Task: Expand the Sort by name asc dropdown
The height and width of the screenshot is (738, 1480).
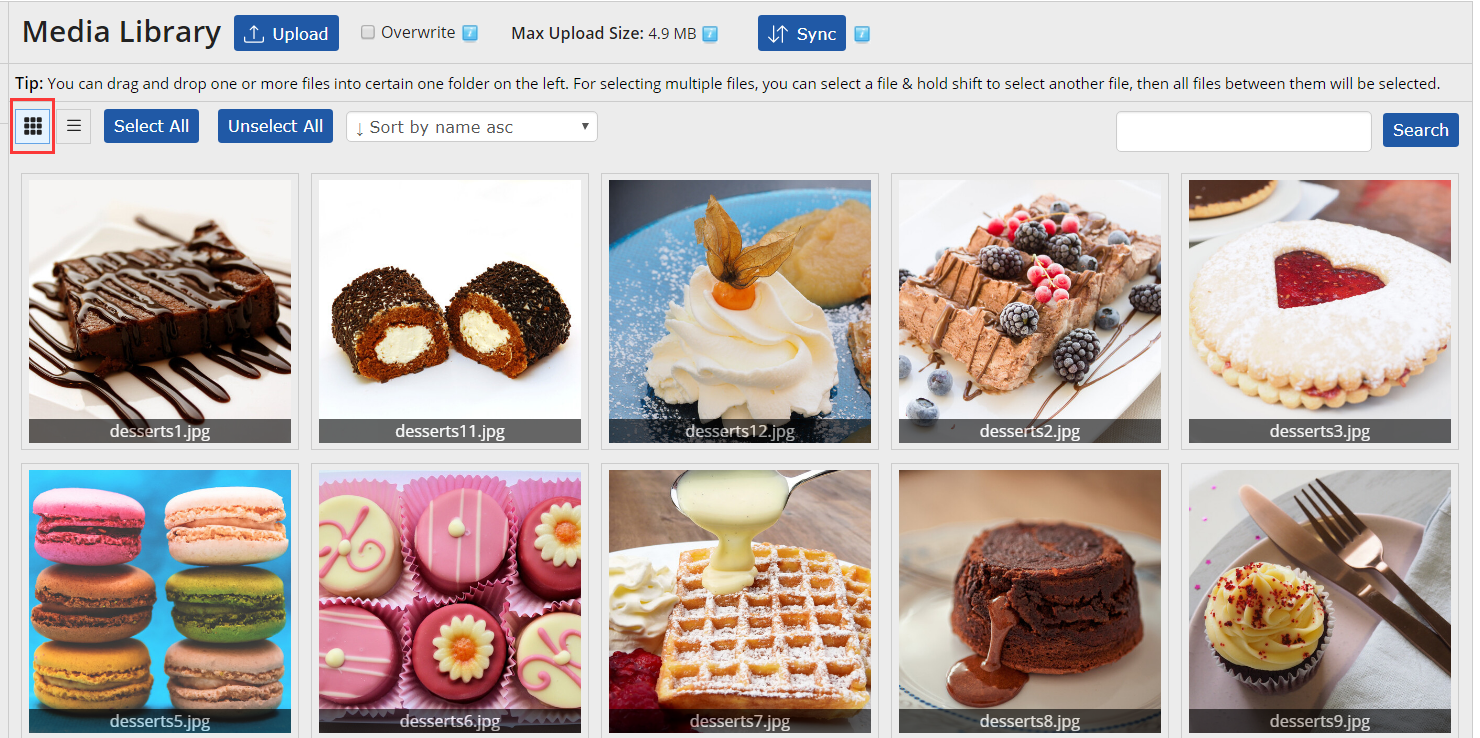Action: tap(471, 127)
